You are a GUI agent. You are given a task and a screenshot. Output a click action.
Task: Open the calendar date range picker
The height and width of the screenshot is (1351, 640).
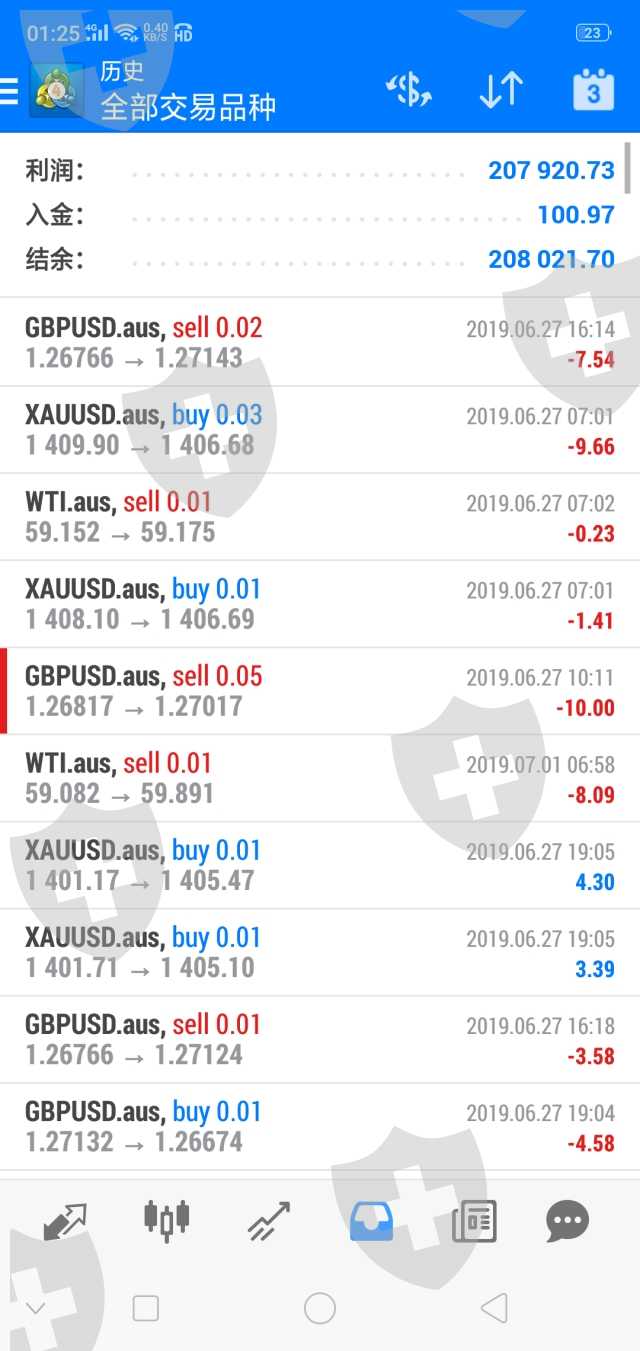pyautogui.click(x=593, y=91)
